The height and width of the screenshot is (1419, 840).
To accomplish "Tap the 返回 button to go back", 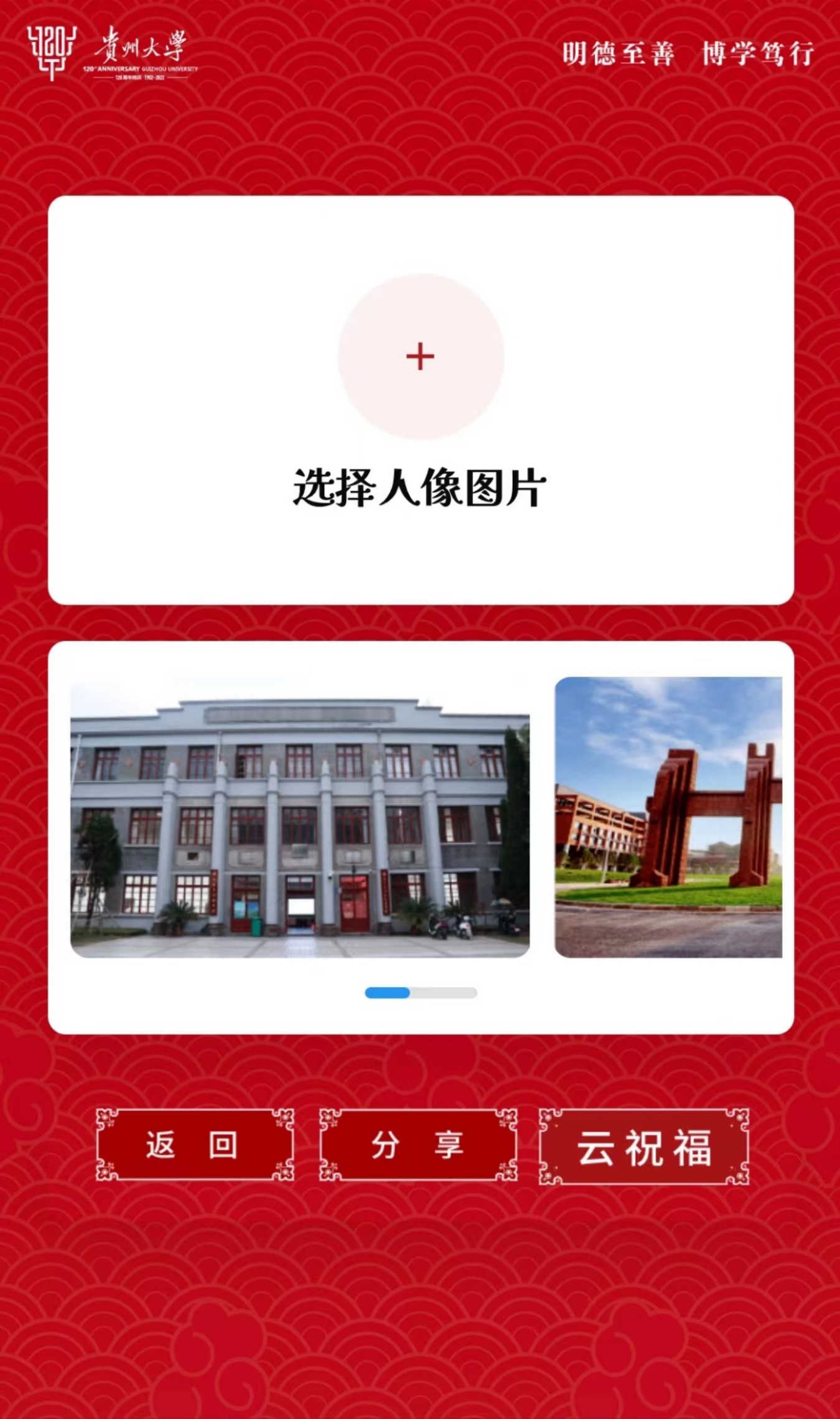I will [x=195, y=1145].
